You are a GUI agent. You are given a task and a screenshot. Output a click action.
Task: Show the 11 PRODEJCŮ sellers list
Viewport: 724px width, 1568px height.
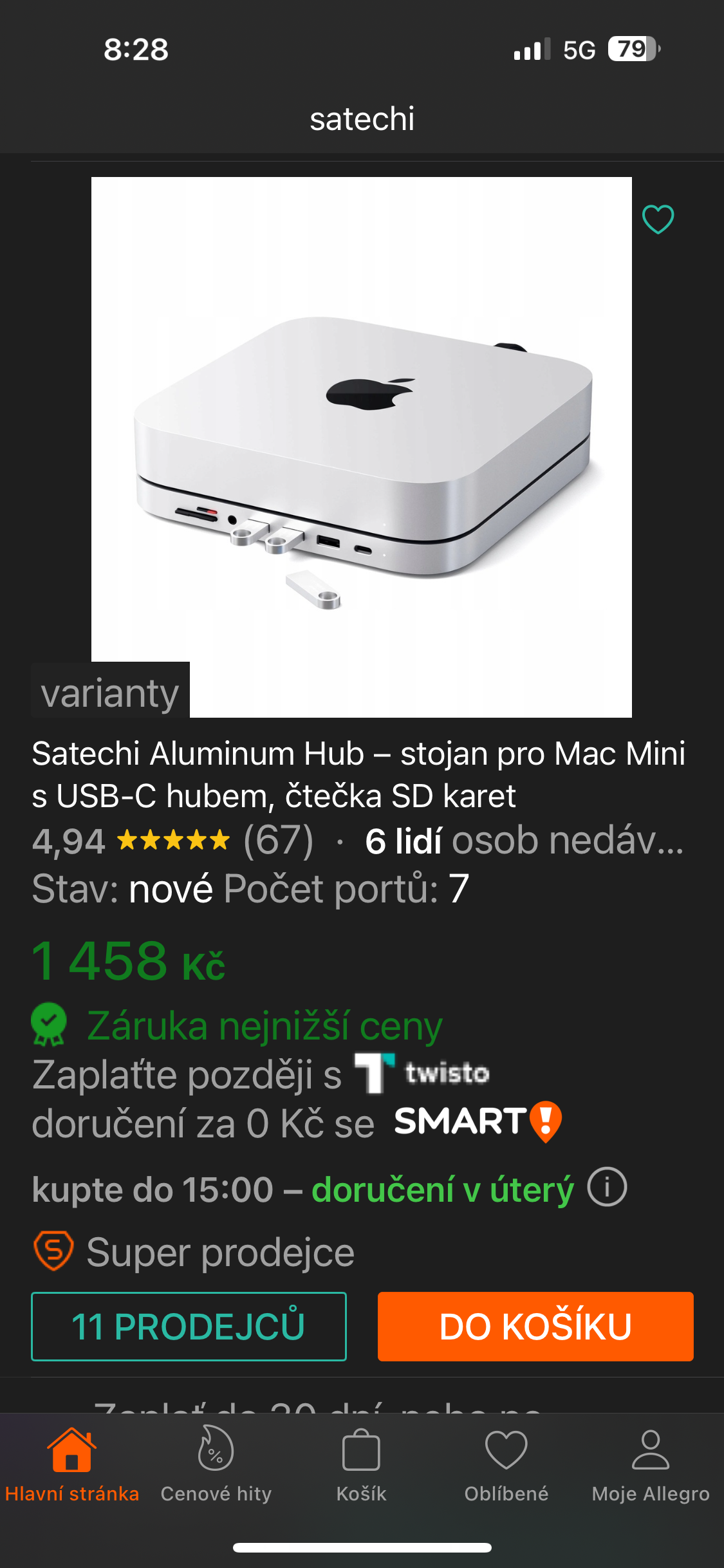point(189,1326)
